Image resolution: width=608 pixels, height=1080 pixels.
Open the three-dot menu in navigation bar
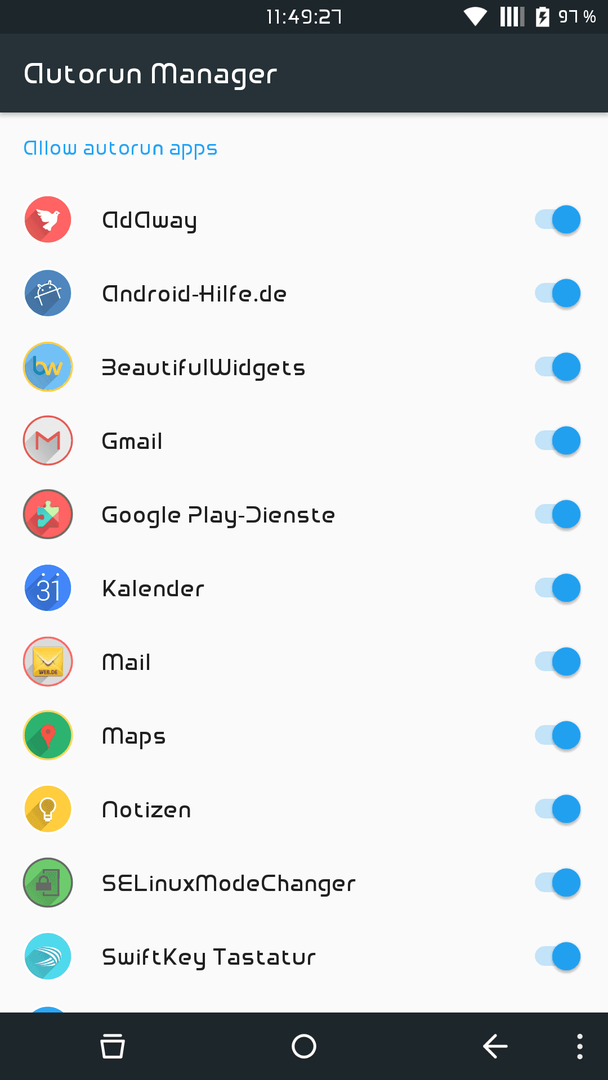point(580,1046)
